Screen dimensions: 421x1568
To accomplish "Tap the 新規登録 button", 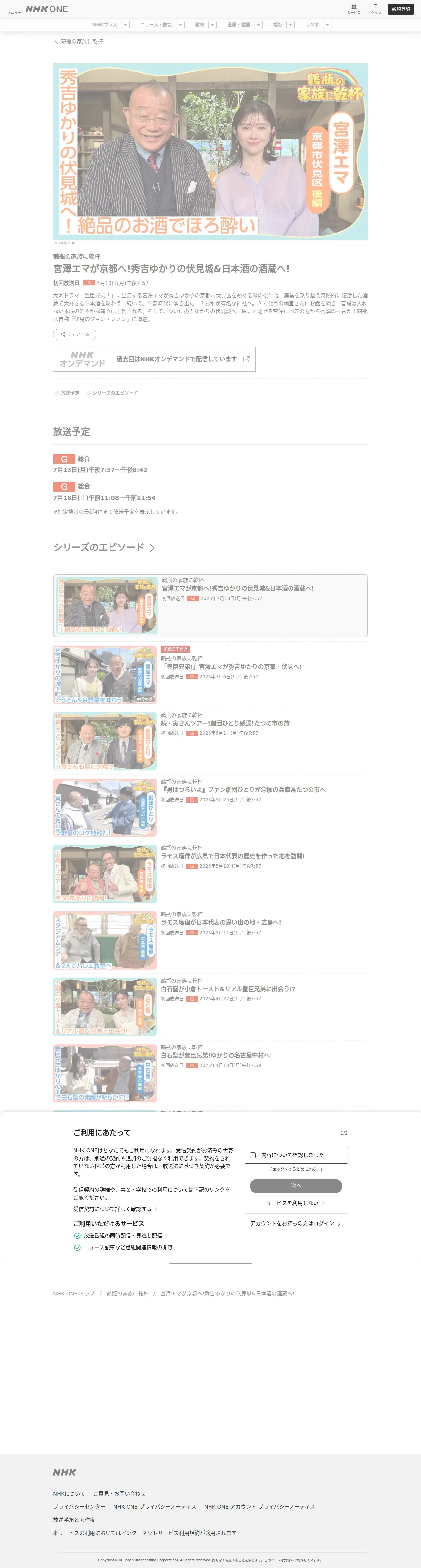I will (401, 9).
